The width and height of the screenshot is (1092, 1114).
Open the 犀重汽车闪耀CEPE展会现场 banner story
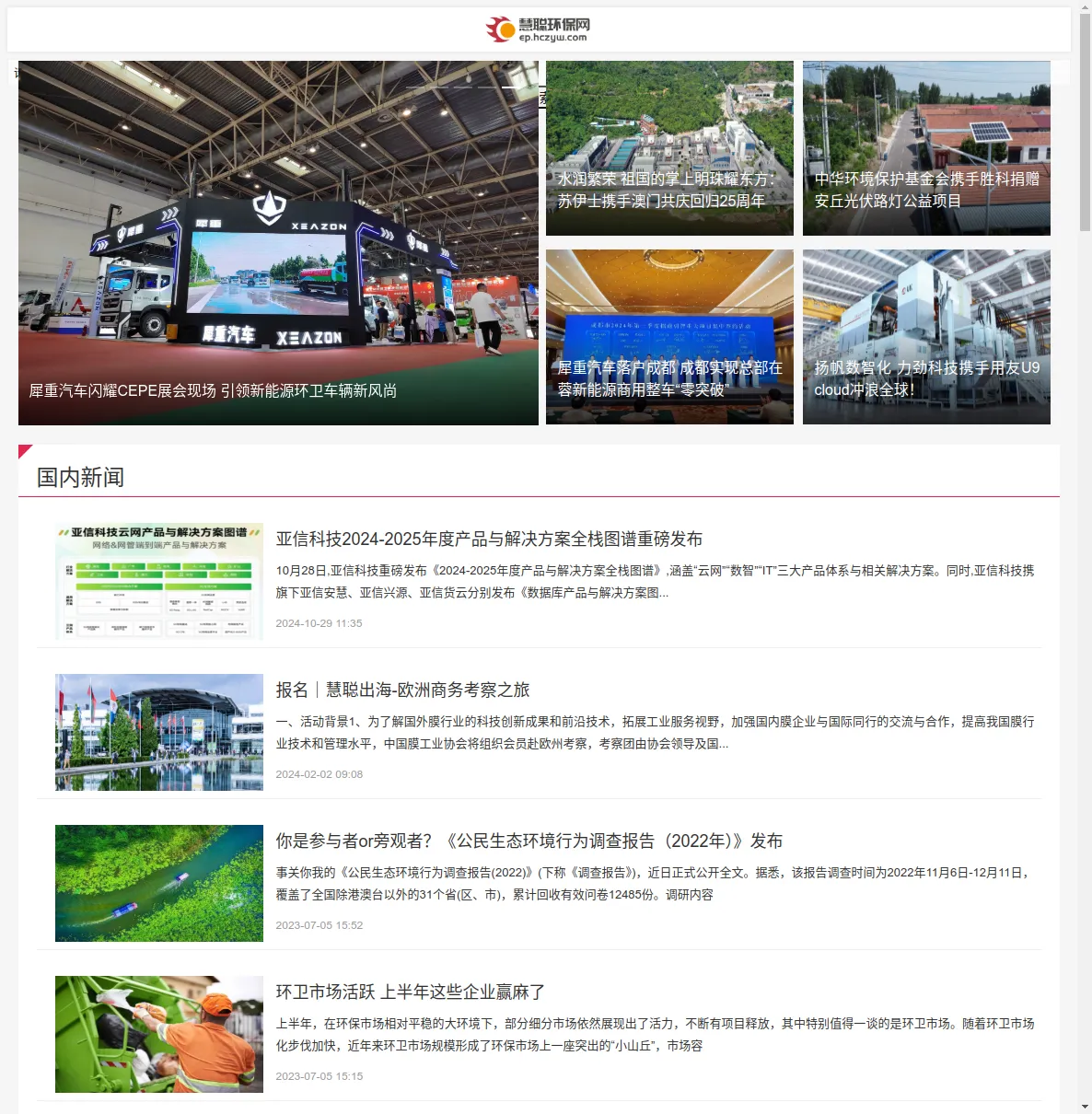(278, 243)
